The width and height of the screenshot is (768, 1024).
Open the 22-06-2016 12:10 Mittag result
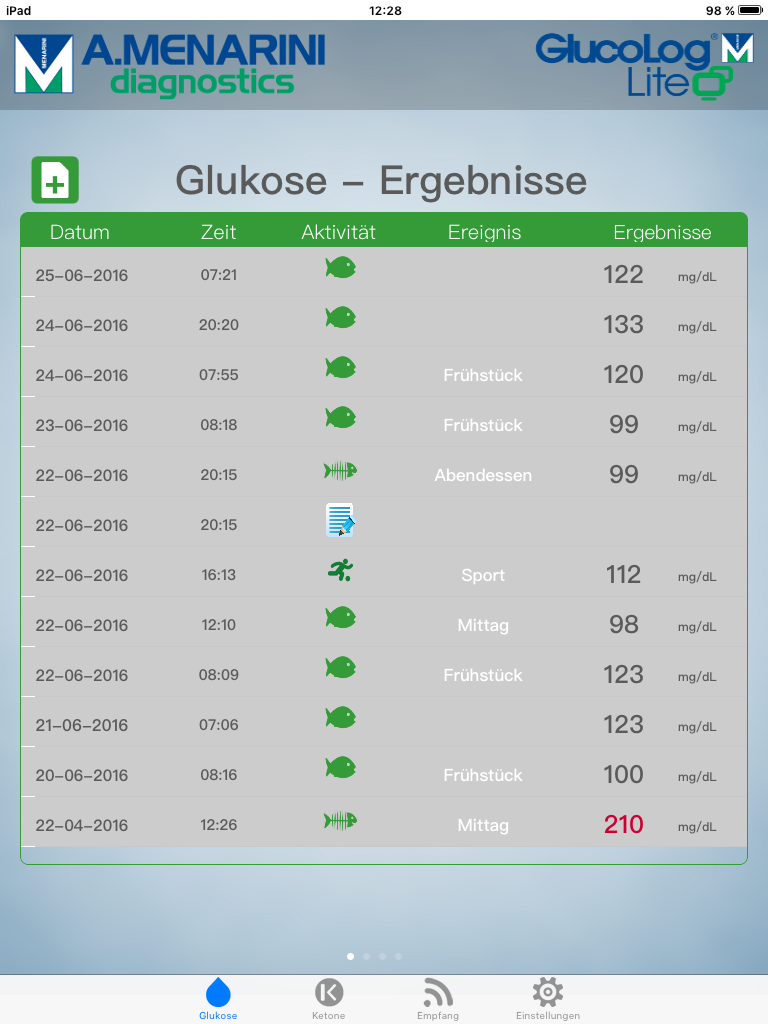(x=384, y=624)
